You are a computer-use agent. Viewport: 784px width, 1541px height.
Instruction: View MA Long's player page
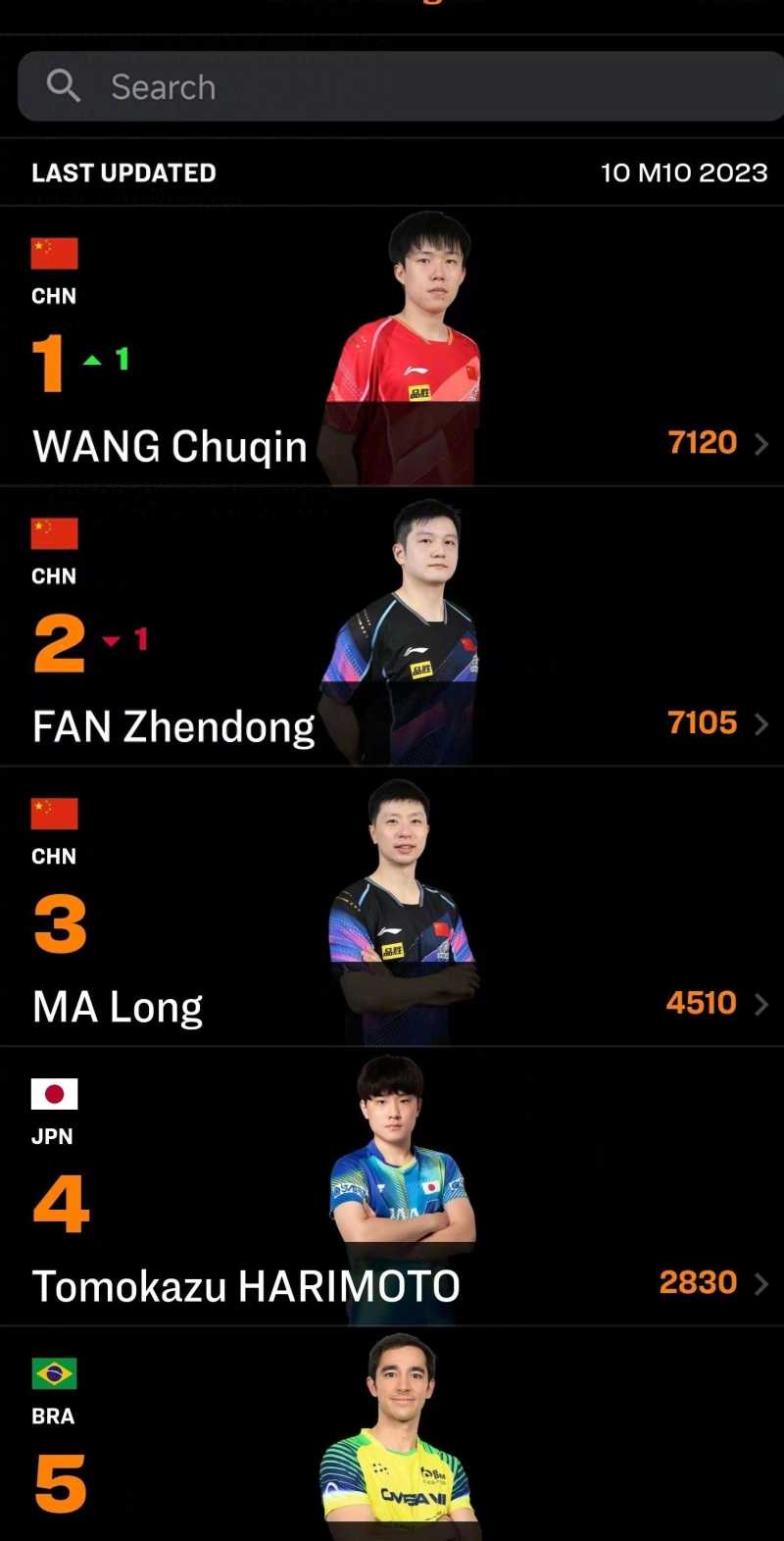[x=119, y=1007]
